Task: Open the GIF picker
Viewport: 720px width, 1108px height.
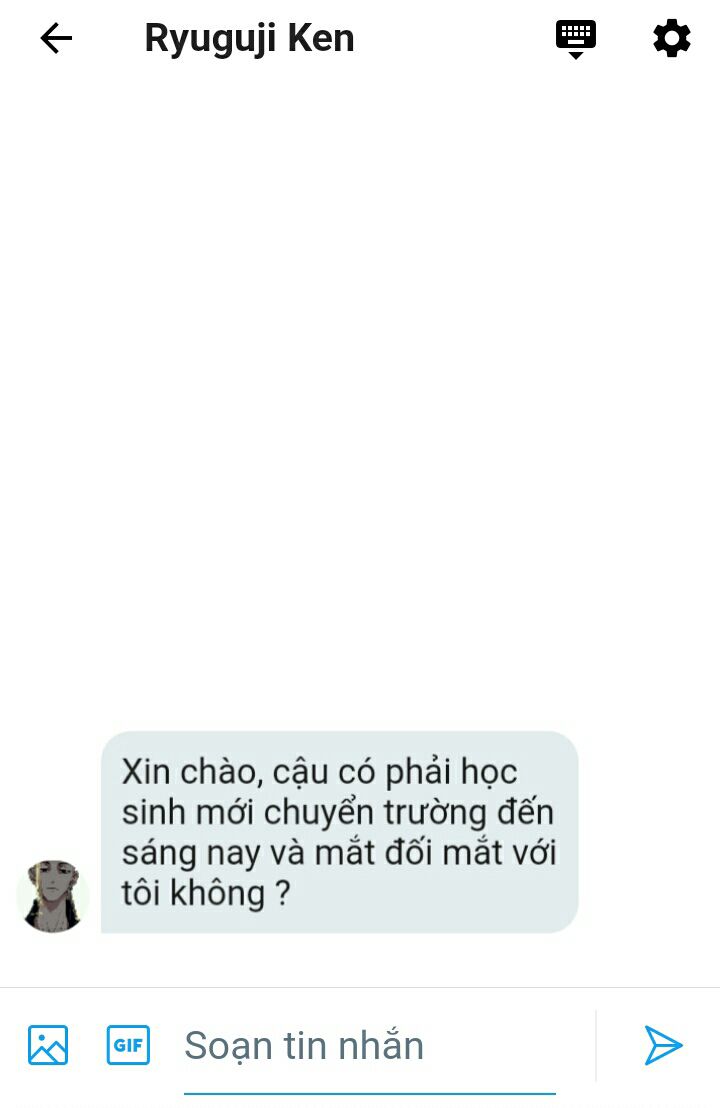Action: 128,1045
